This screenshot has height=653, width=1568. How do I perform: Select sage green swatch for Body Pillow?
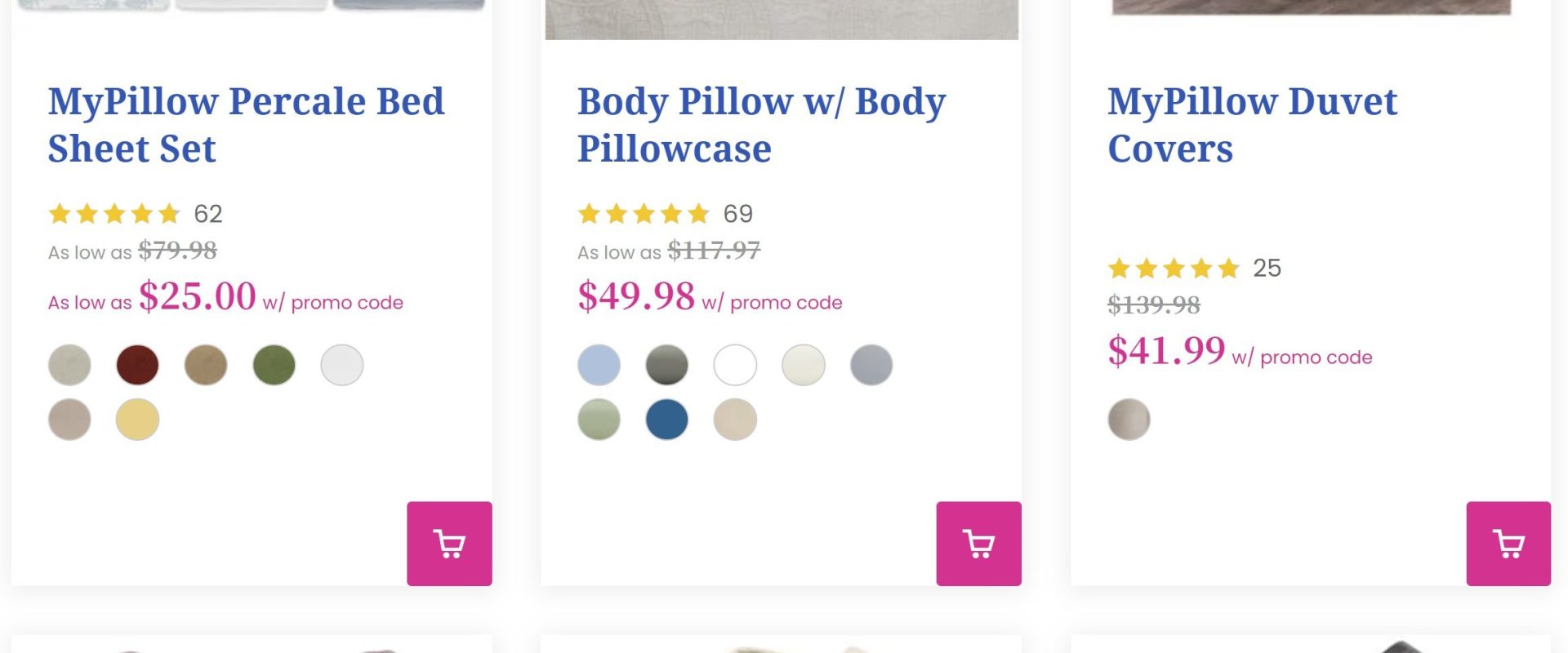(599, 420)
